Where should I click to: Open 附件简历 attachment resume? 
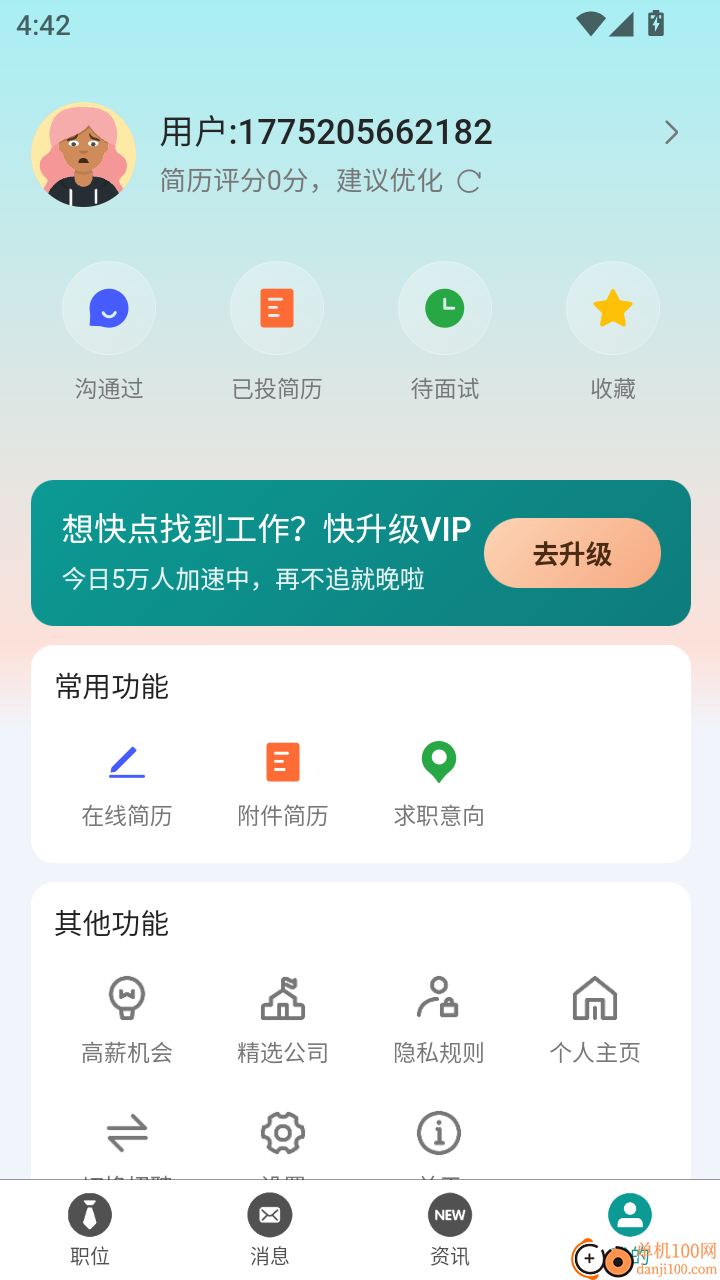(282, 762)
